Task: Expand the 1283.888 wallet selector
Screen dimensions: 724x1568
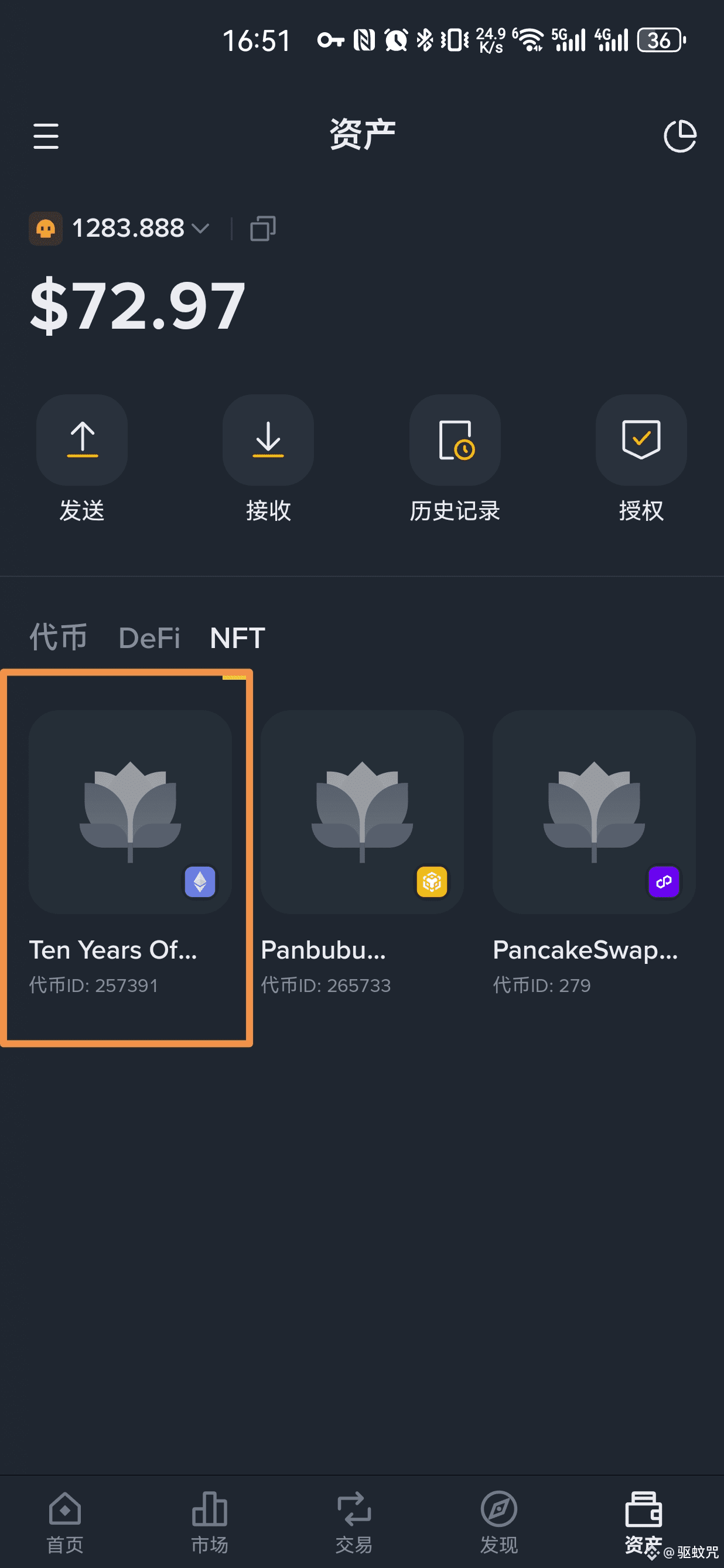Action: [x=119, y=229]
